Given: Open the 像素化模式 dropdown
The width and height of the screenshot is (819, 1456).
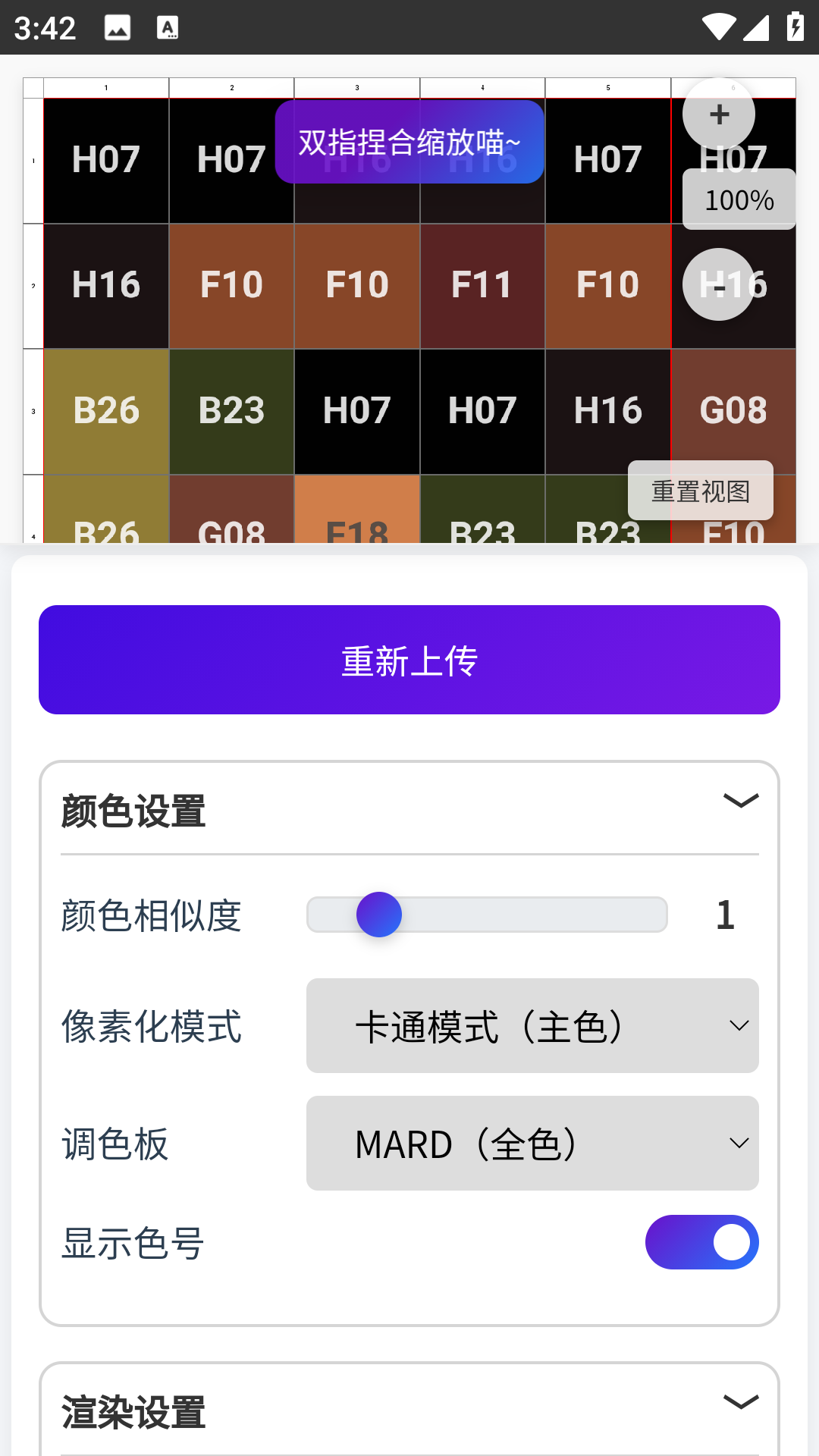Looking at the screenshot, I should (532, 1026).
